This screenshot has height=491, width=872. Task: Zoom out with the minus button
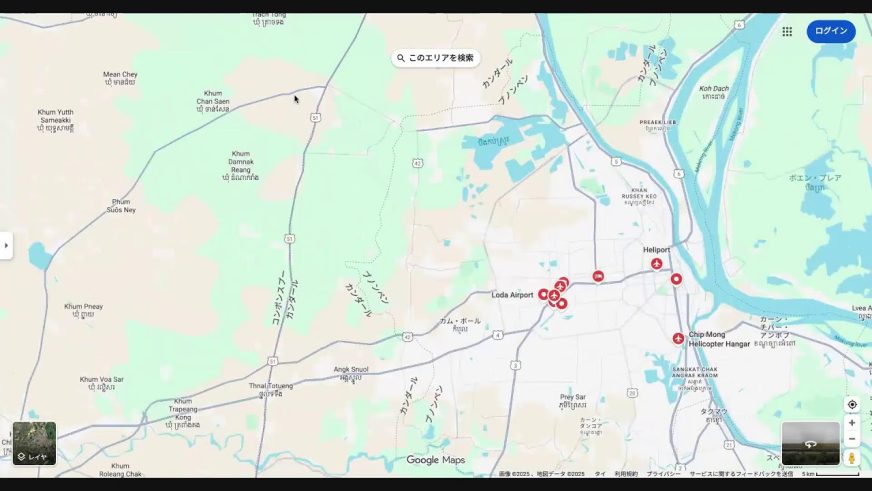pyautogui.click(x=852, y=439)
